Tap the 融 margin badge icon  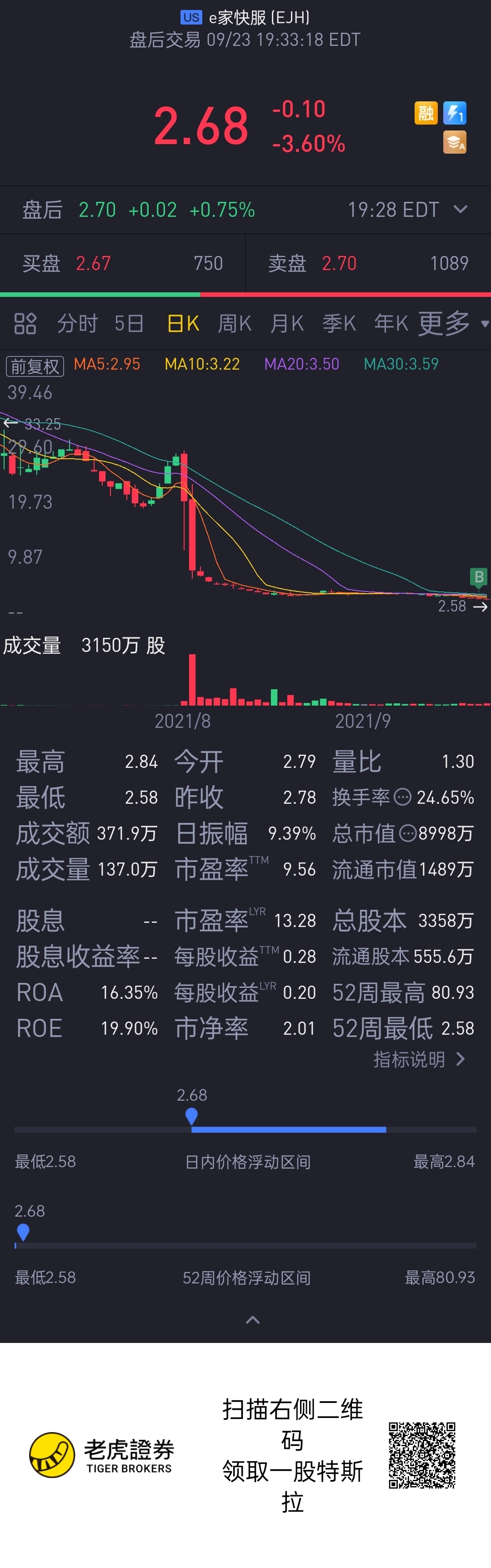(426, 113)
